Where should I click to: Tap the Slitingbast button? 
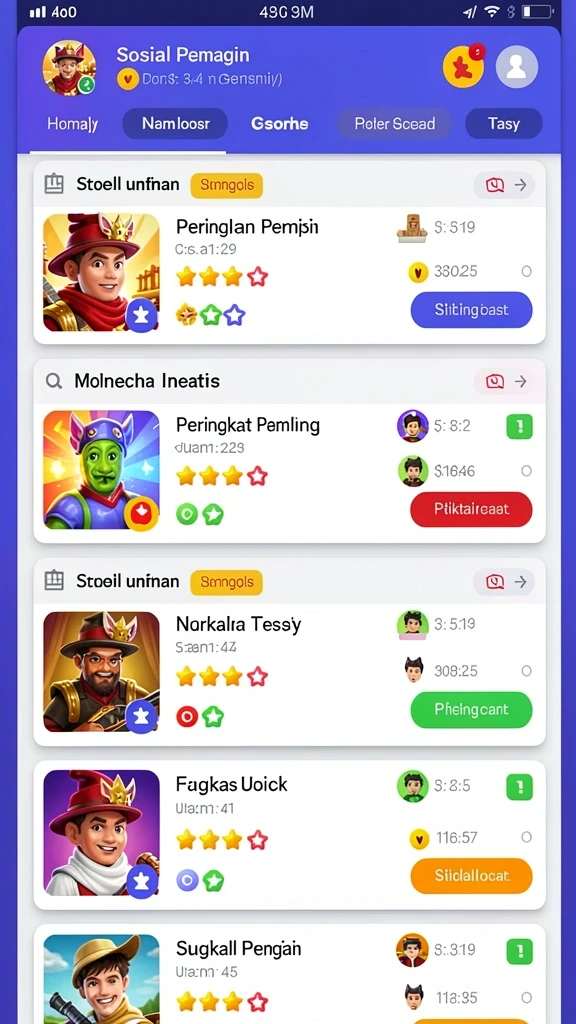tap(472, 310)
